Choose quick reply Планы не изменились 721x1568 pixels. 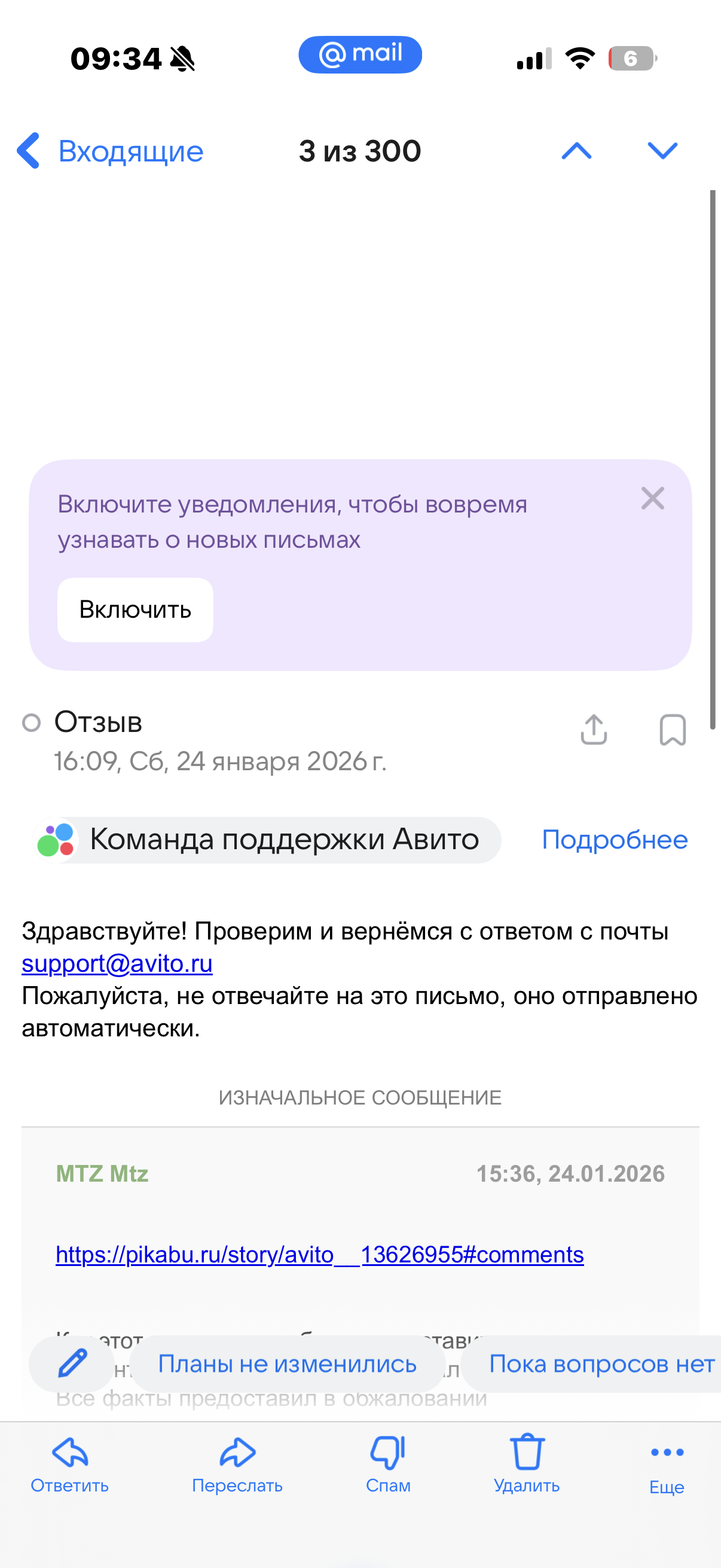click(287, 1364)
